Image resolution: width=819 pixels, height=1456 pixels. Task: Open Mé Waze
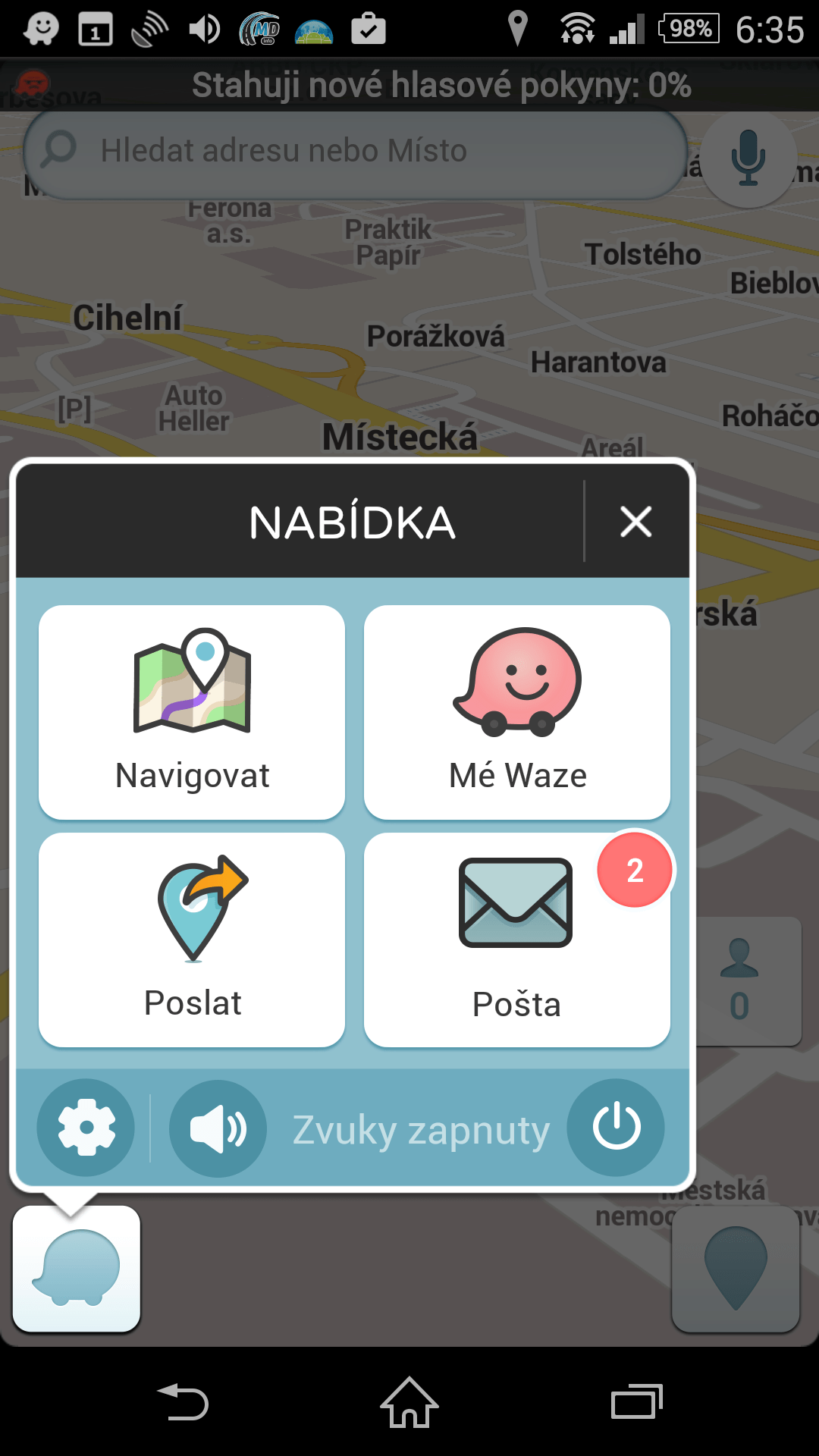[517, 712]
